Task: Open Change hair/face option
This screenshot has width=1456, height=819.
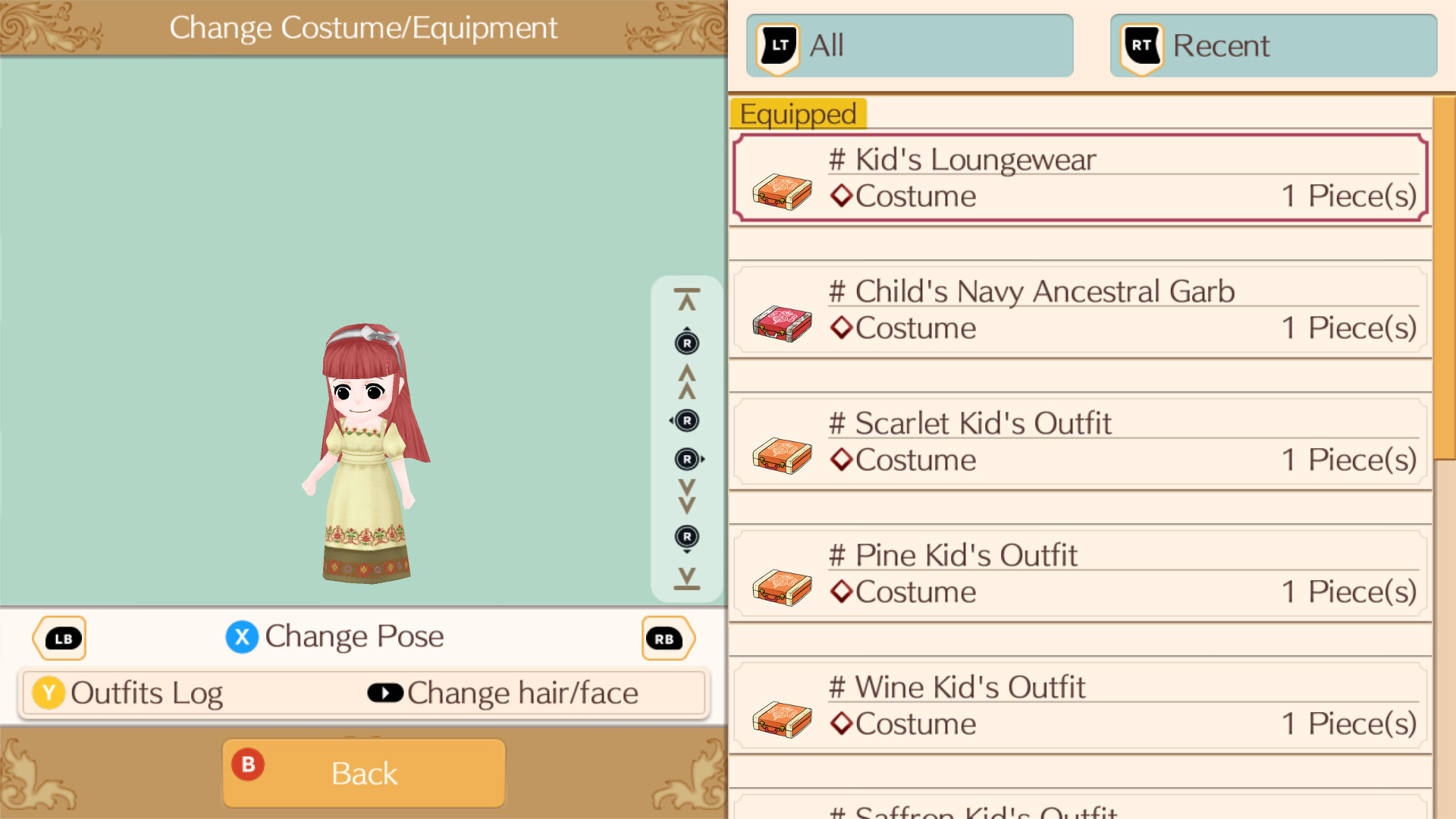Action: coord(504,693)
